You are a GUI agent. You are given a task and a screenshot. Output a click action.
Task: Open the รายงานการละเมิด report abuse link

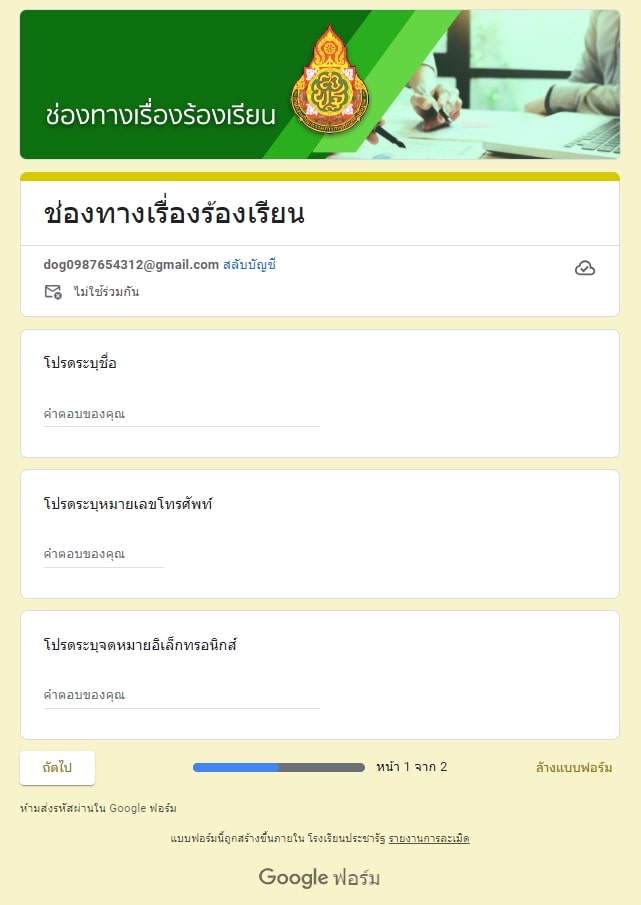click(429, 838)
